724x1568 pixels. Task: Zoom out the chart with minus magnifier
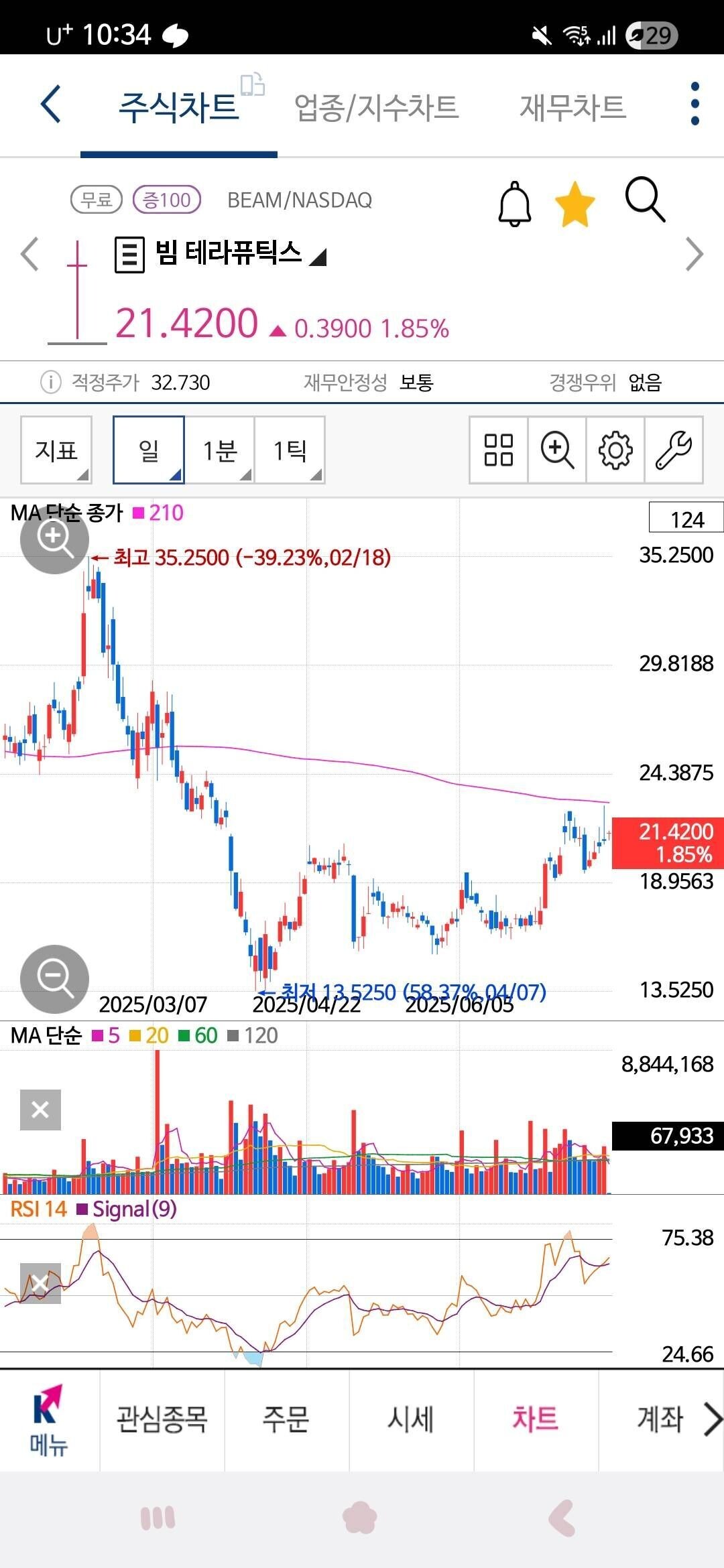pos(54,979)
